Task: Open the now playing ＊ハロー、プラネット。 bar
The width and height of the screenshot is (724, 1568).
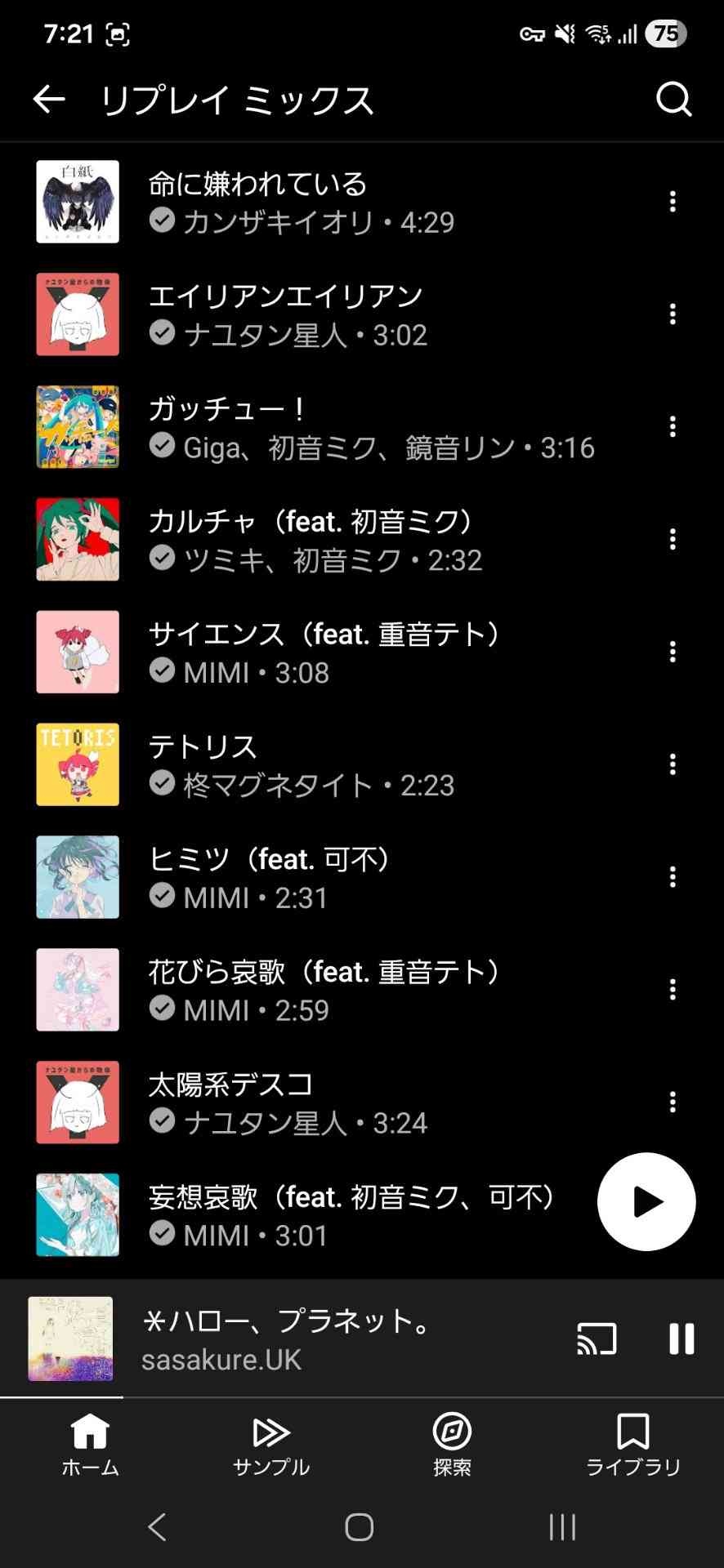Action: click(x=327, y=1339)
